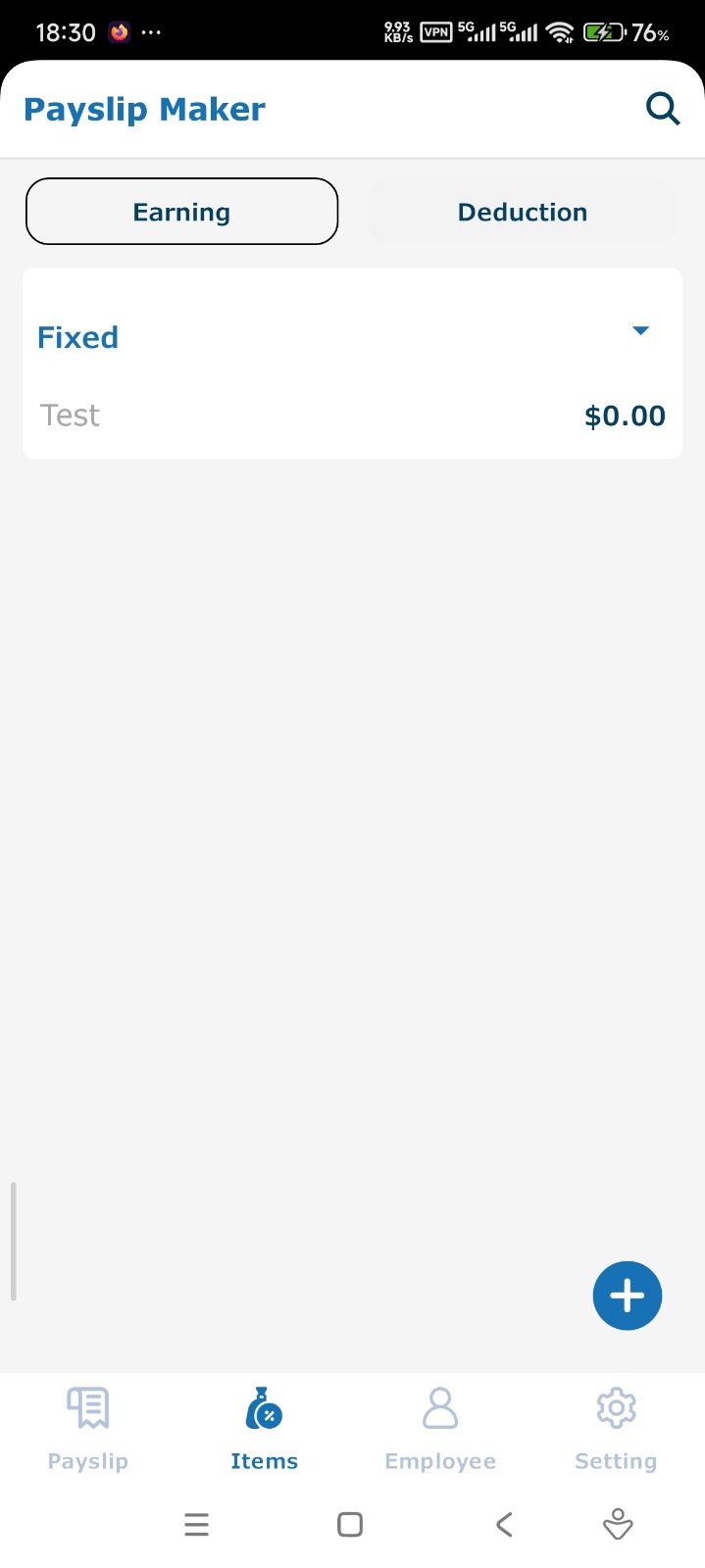Open search in Payslip Maker

[x=663, y=109]
